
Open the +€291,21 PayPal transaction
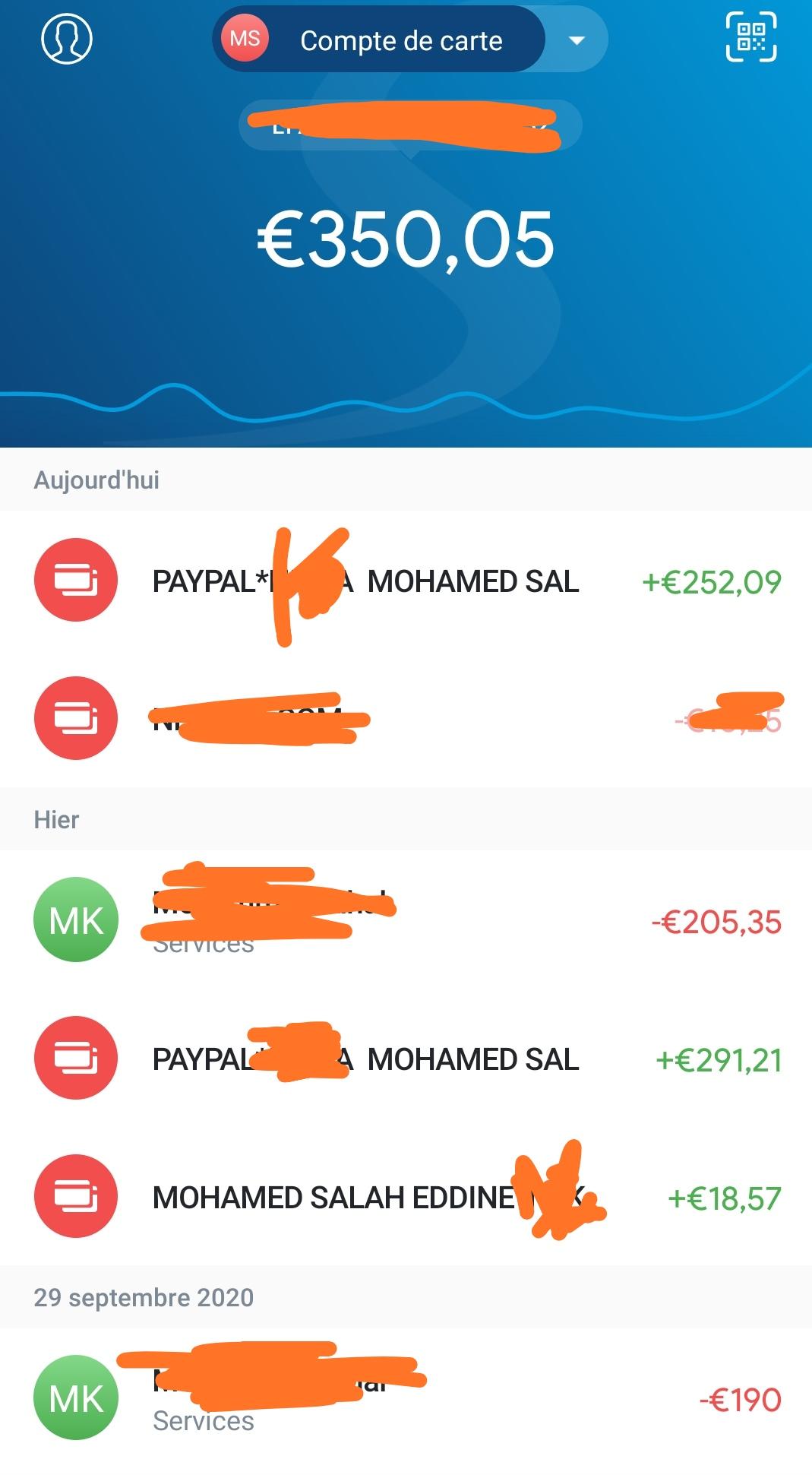tap(406, 1059)
